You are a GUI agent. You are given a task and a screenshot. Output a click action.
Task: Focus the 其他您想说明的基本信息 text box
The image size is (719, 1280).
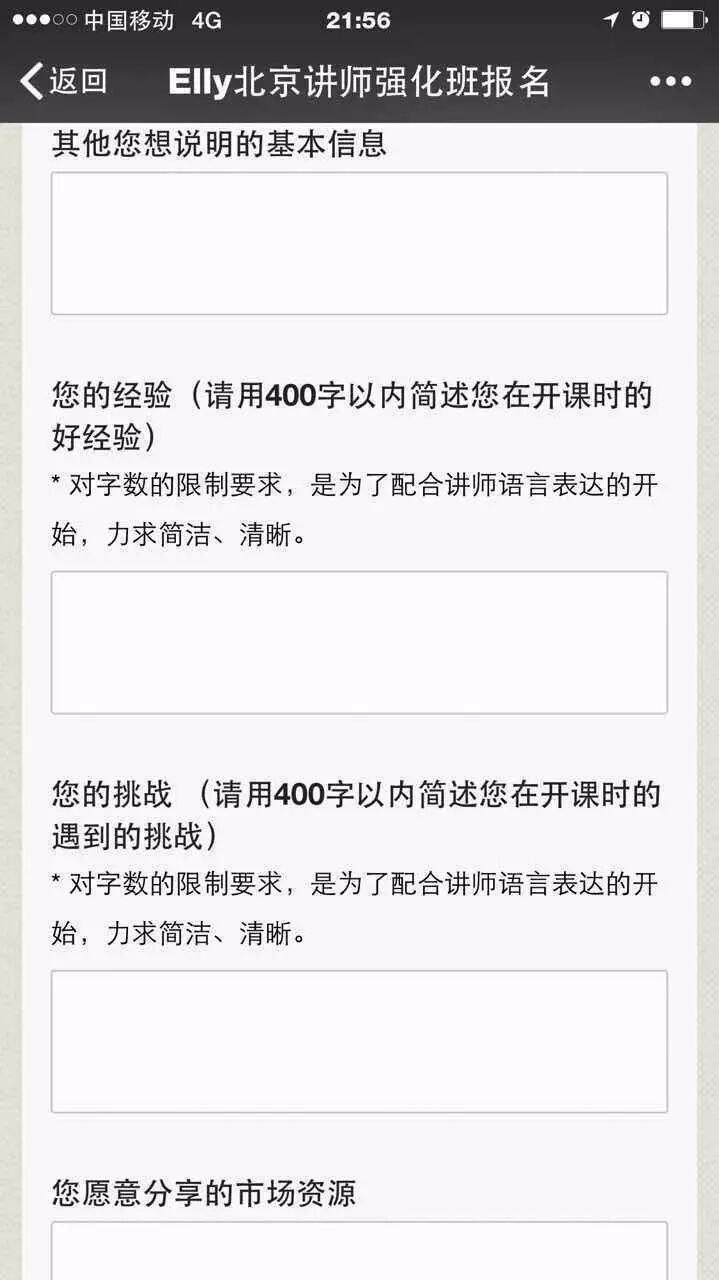point(359,243)
